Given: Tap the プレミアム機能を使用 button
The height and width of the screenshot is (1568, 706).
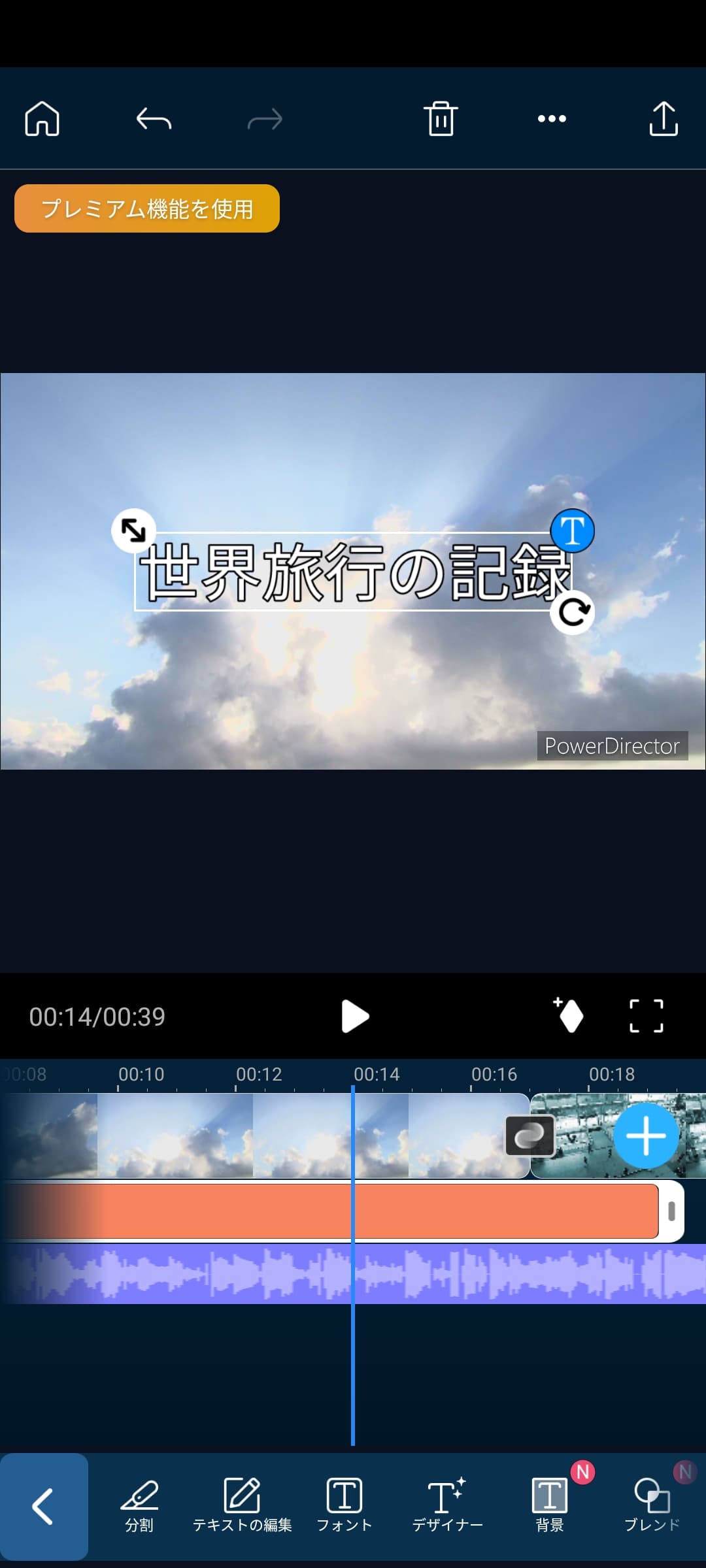Looking at the screenshot, I should tap(147, 208).
